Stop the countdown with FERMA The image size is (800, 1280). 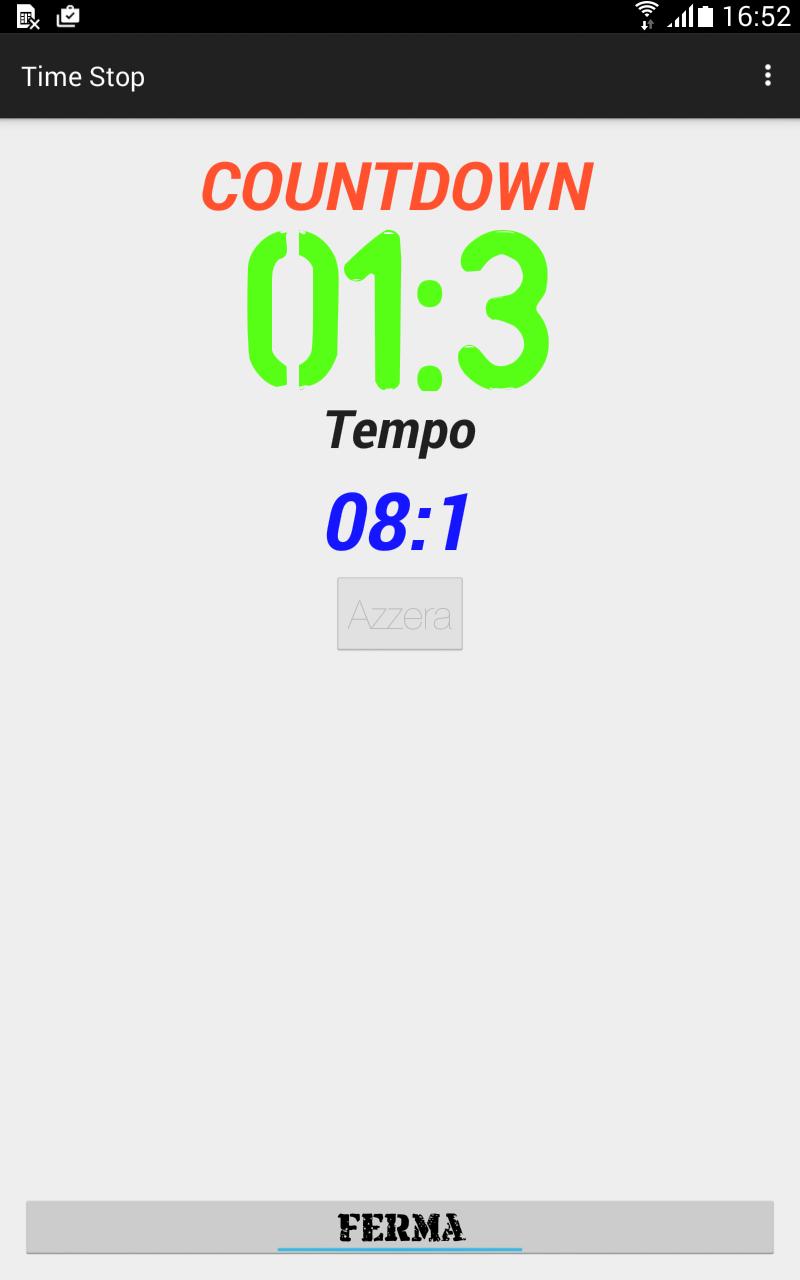coord(400,1227)
